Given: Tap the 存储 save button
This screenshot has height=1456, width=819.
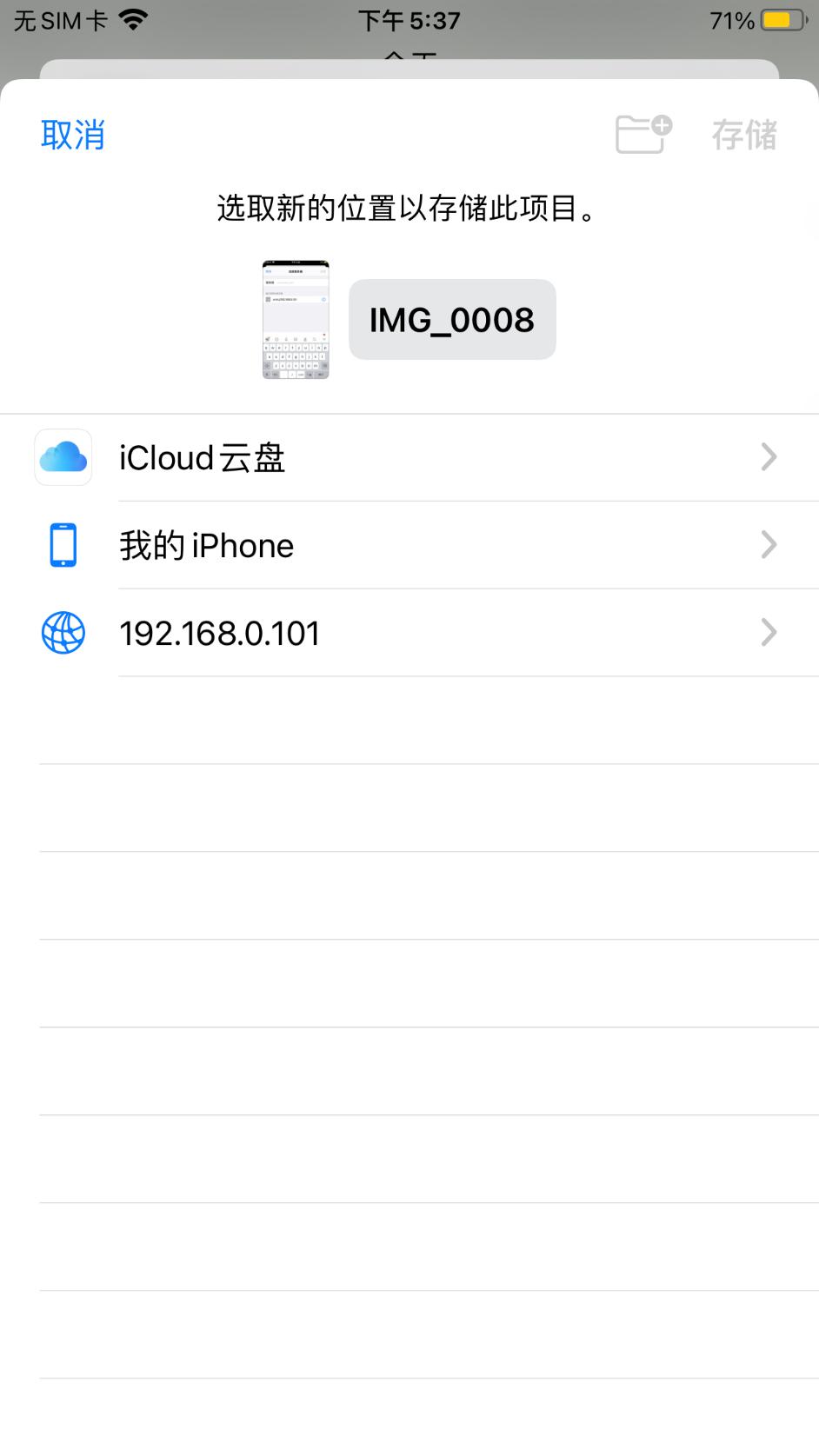Looking at the screenshot, I should point(742,134).
